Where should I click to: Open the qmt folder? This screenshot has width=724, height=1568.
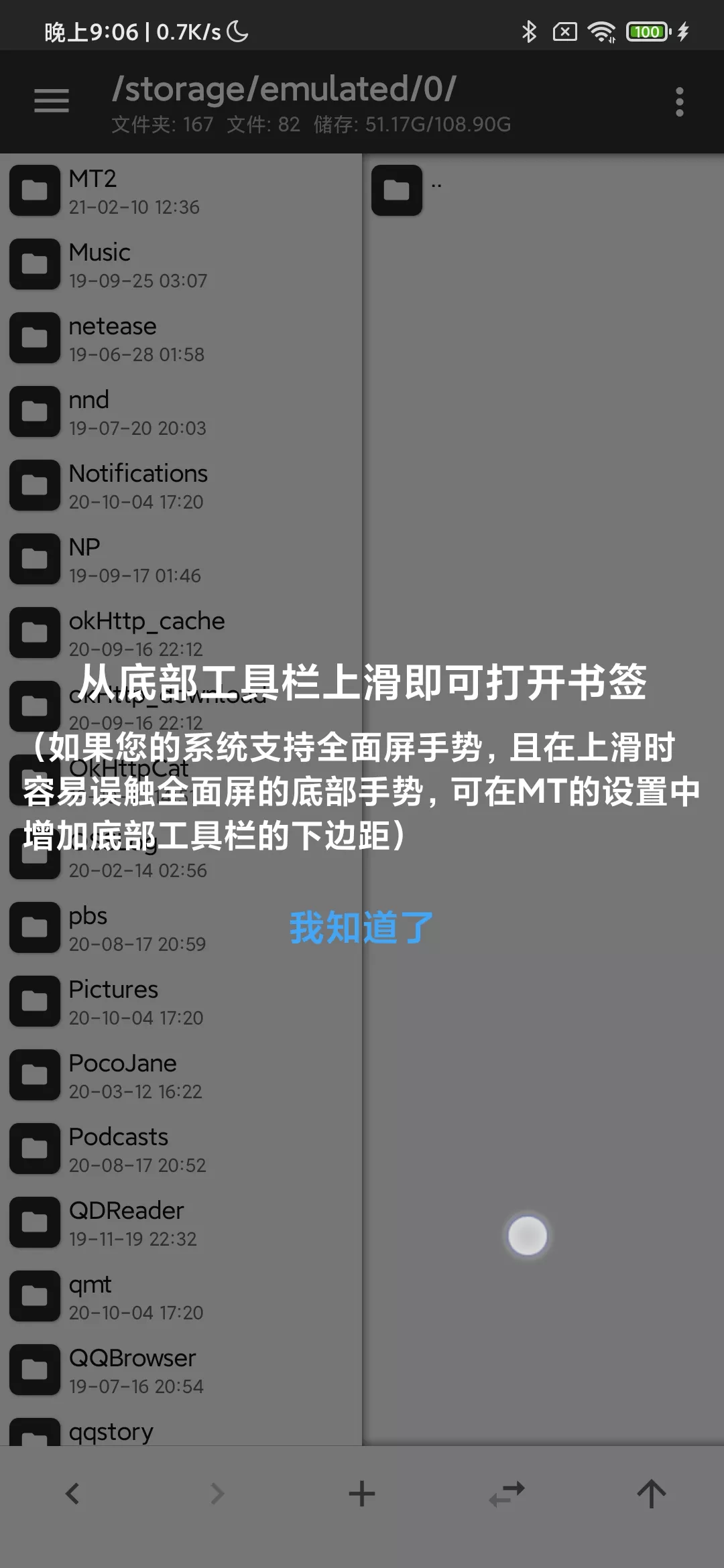tap(134, 1297)
